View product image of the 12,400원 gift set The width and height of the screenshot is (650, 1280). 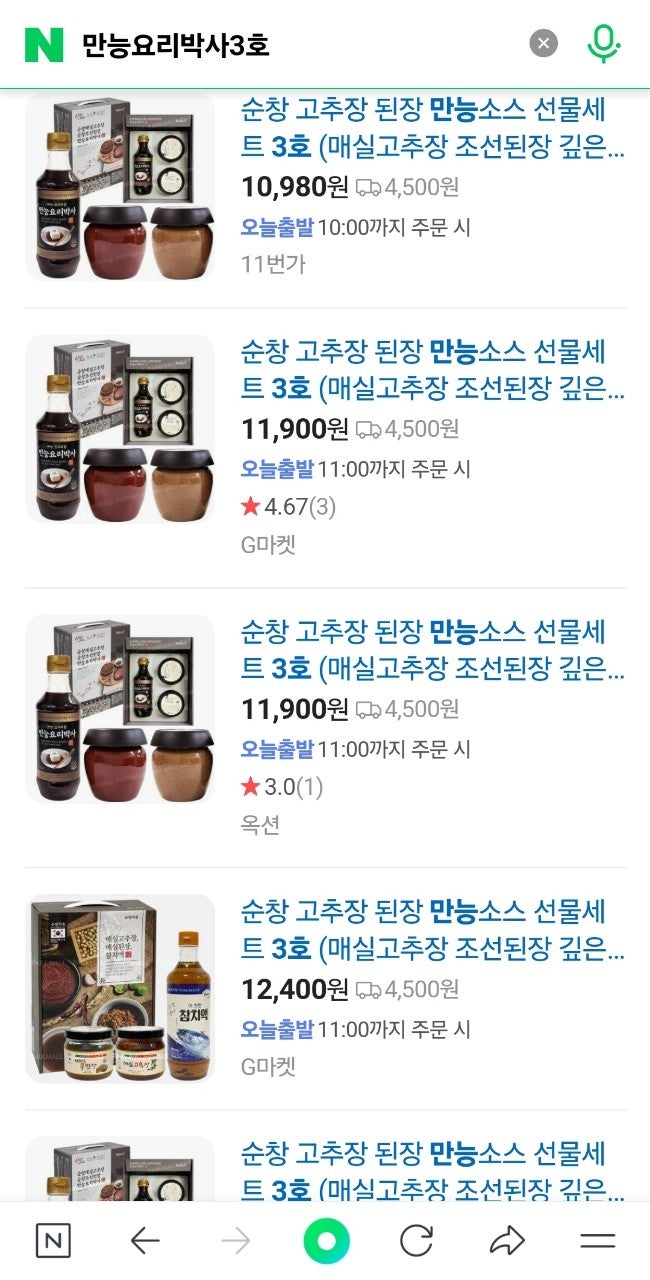(x=120, y=988)
